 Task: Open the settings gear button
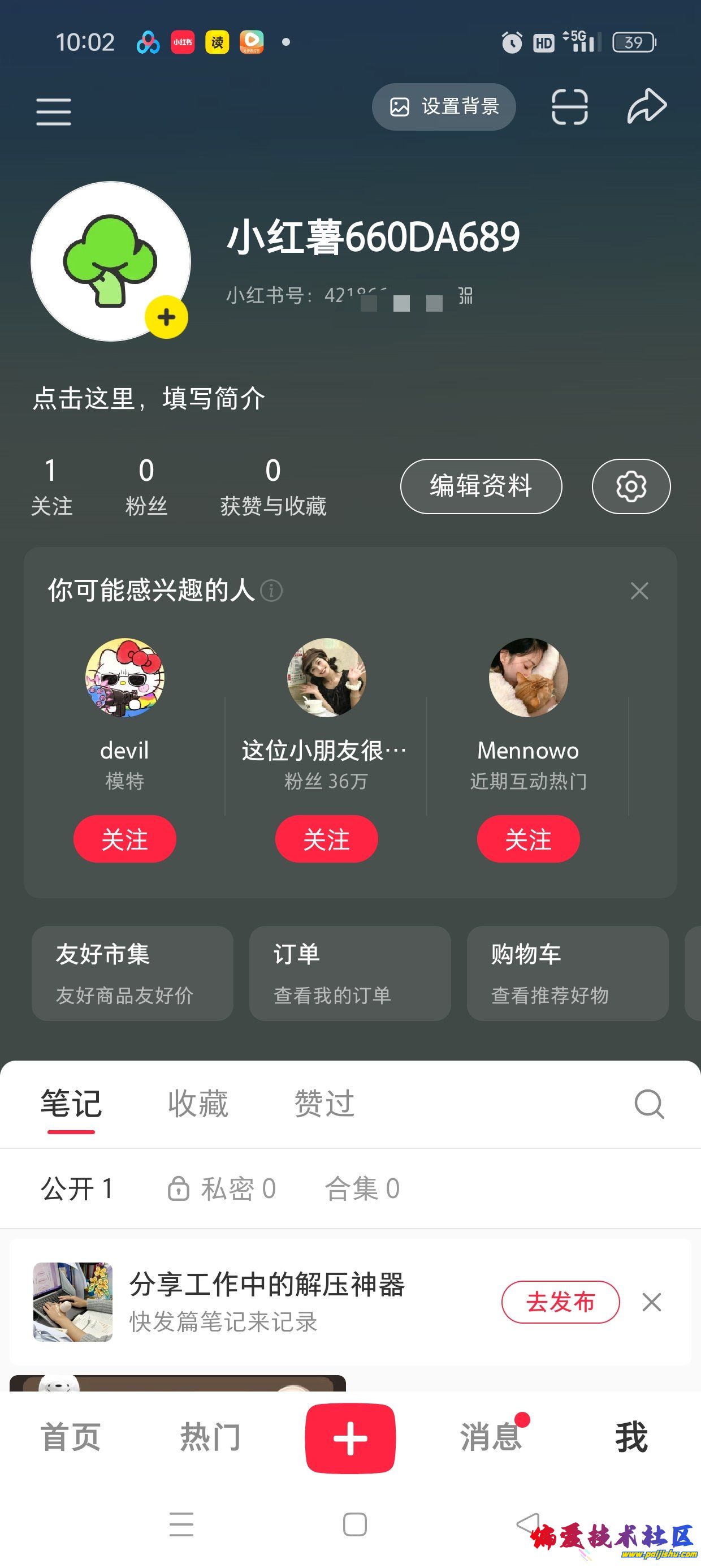click(x=631, y=486)
